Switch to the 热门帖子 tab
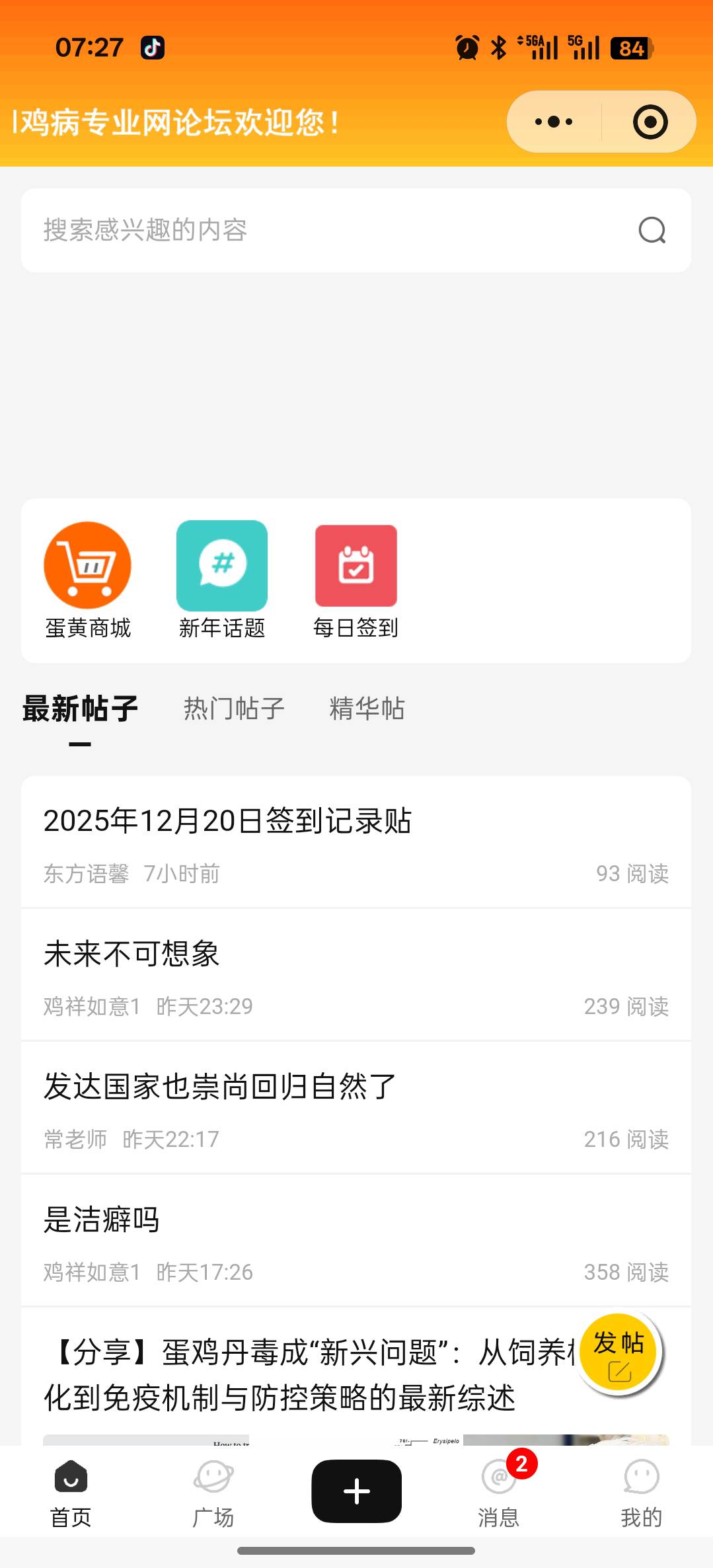The width and height of the screenshot is (713, 1568). pos(234,709)
